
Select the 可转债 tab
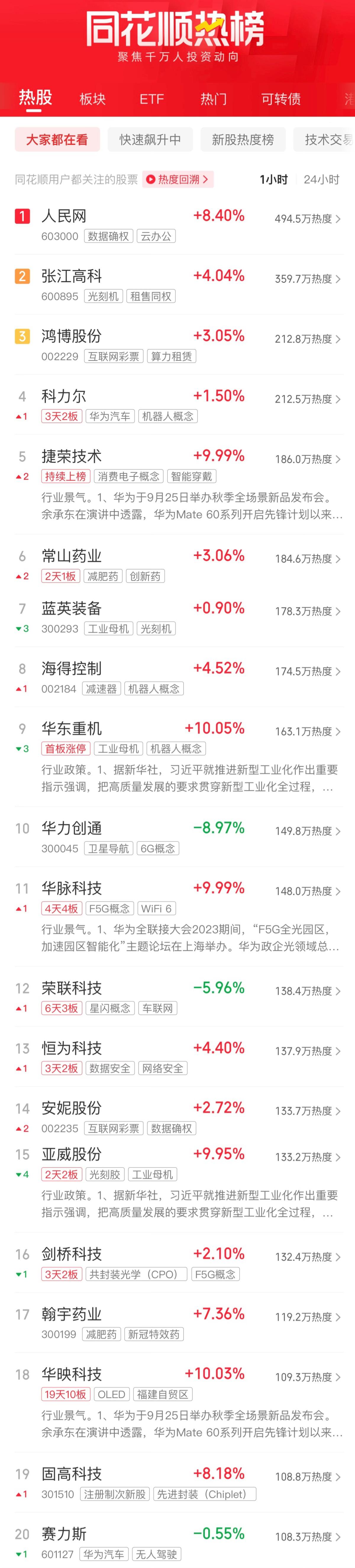click(x=281, y=98)
